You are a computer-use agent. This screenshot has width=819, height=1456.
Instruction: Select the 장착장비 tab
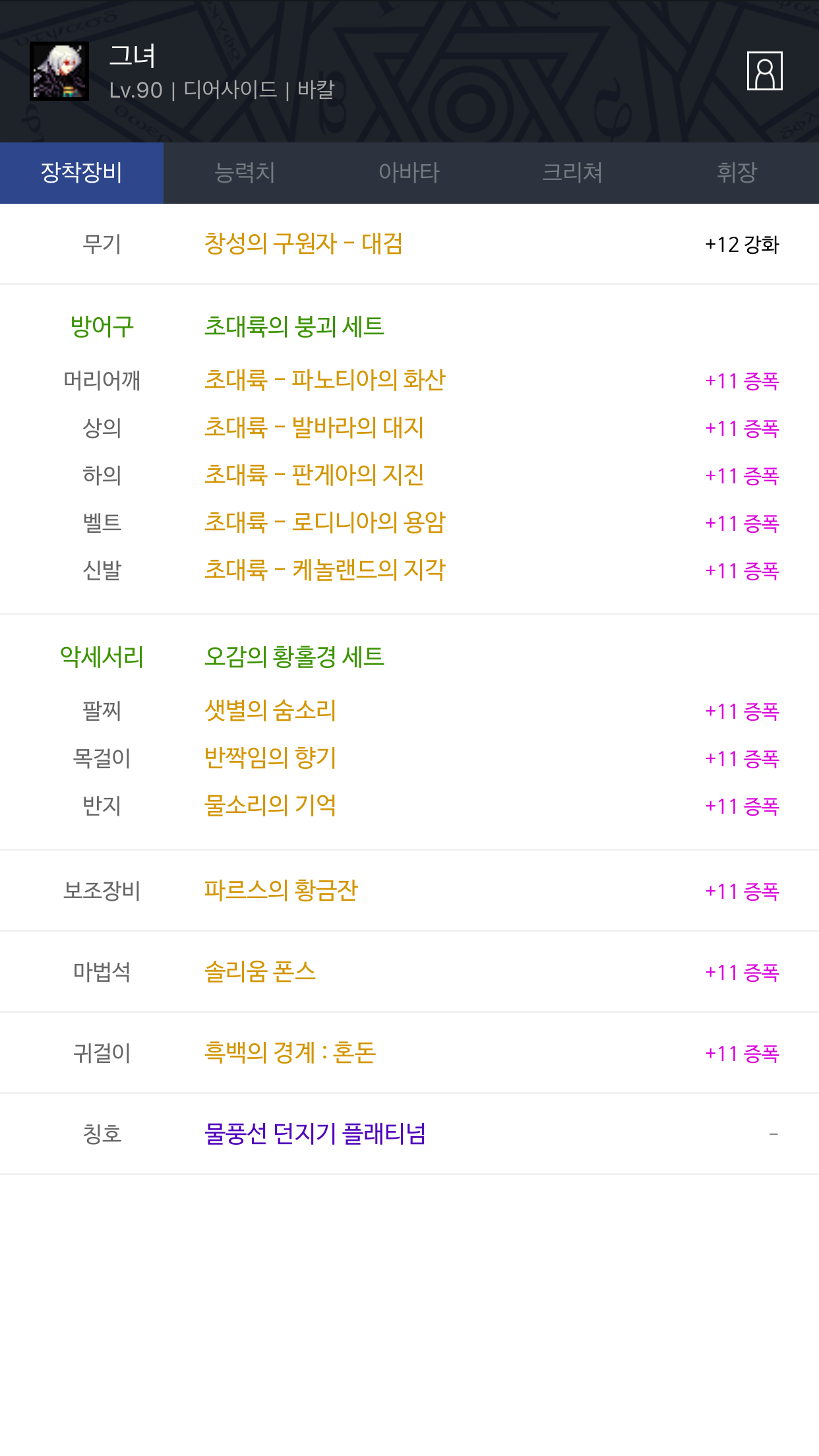(82, 173)
